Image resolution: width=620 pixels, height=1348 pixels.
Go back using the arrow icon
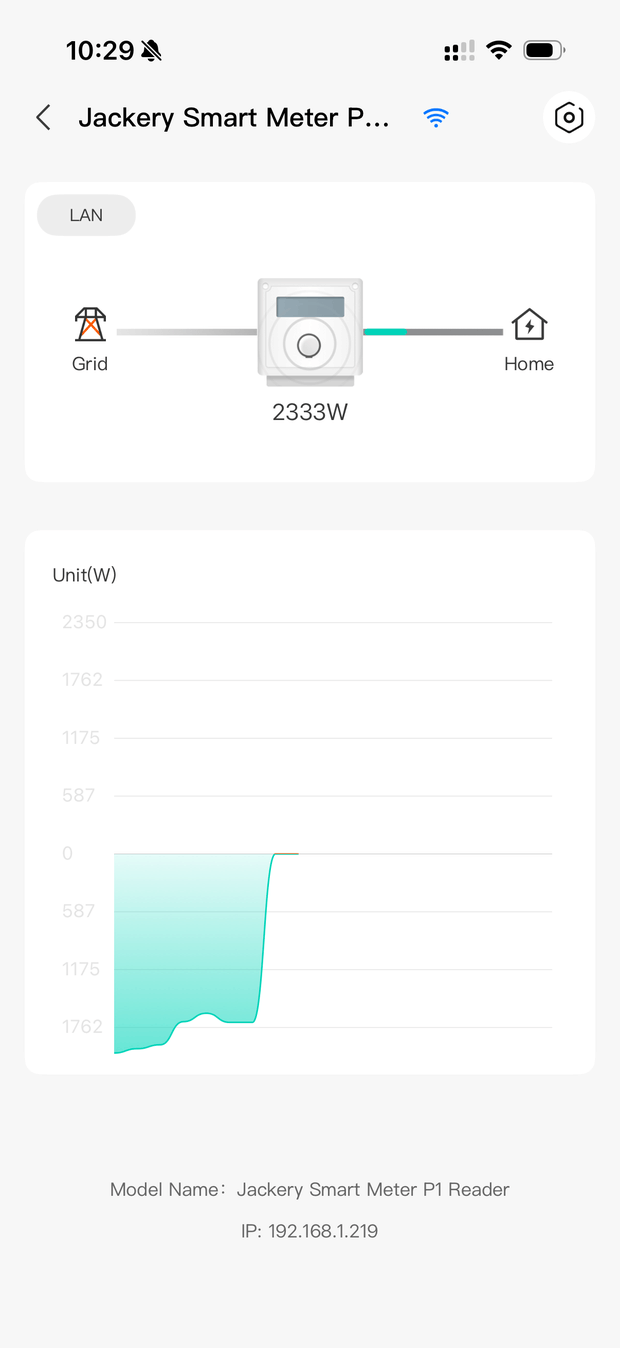point(43,117)
